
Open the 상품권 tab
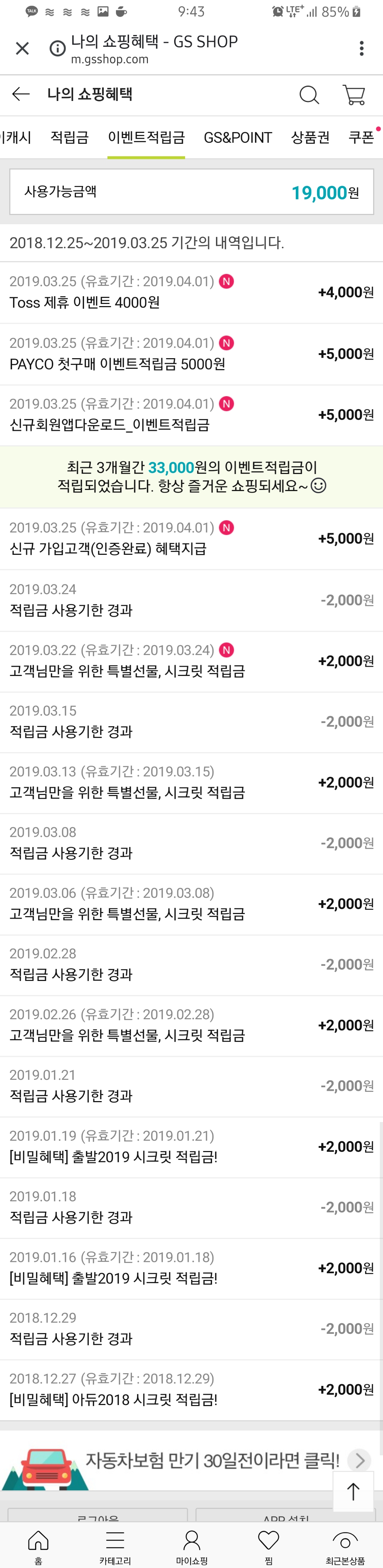tap(310, 137)
